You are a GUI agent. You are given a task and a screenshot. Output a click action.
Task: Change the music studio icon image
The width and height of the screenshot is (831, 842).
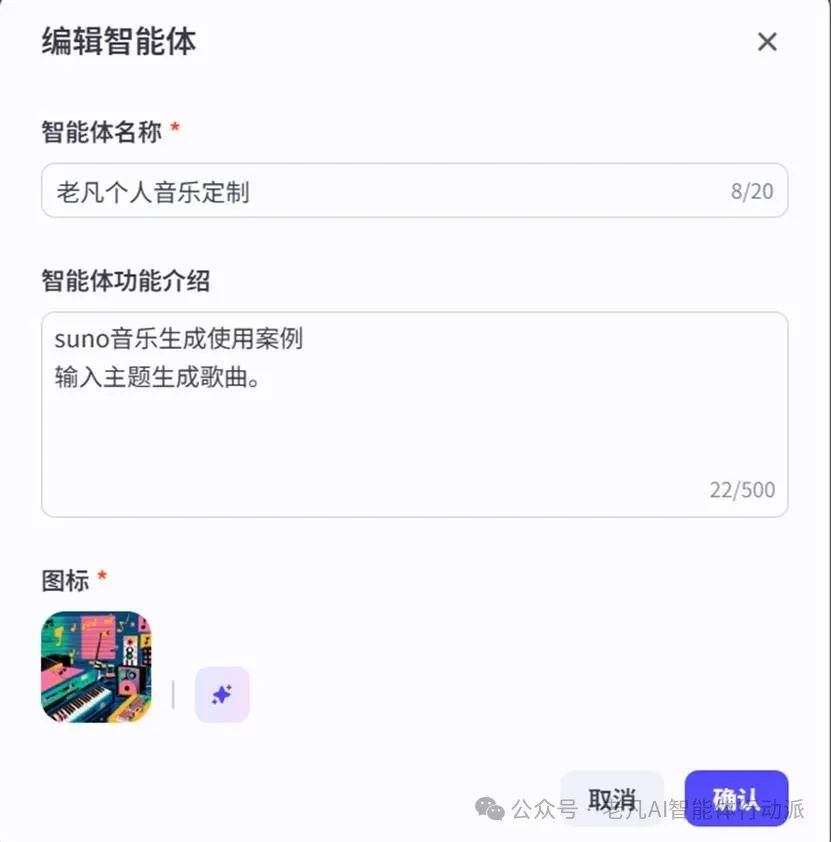96,667
